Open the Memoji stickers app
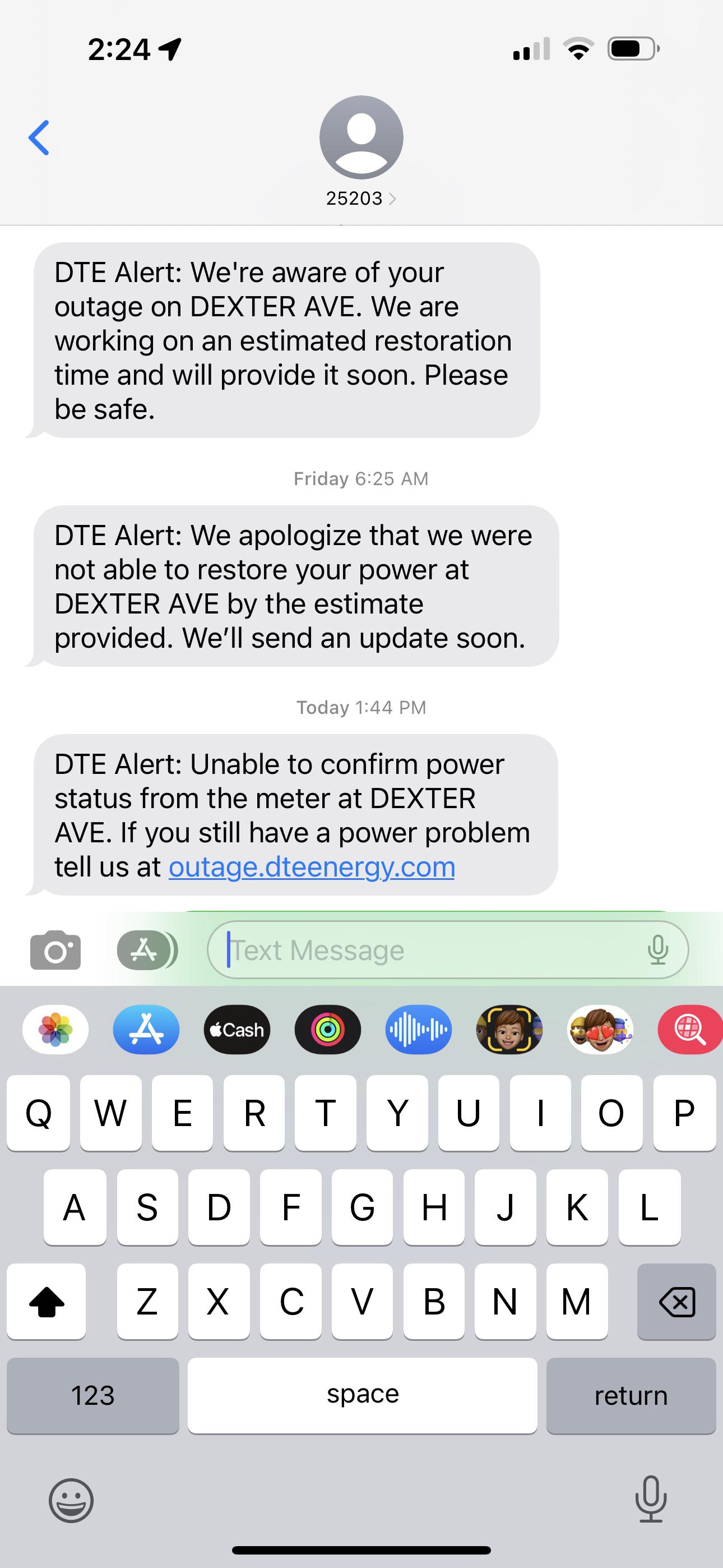Screen dimensions: 723x1568 (x=600, y=1030)
